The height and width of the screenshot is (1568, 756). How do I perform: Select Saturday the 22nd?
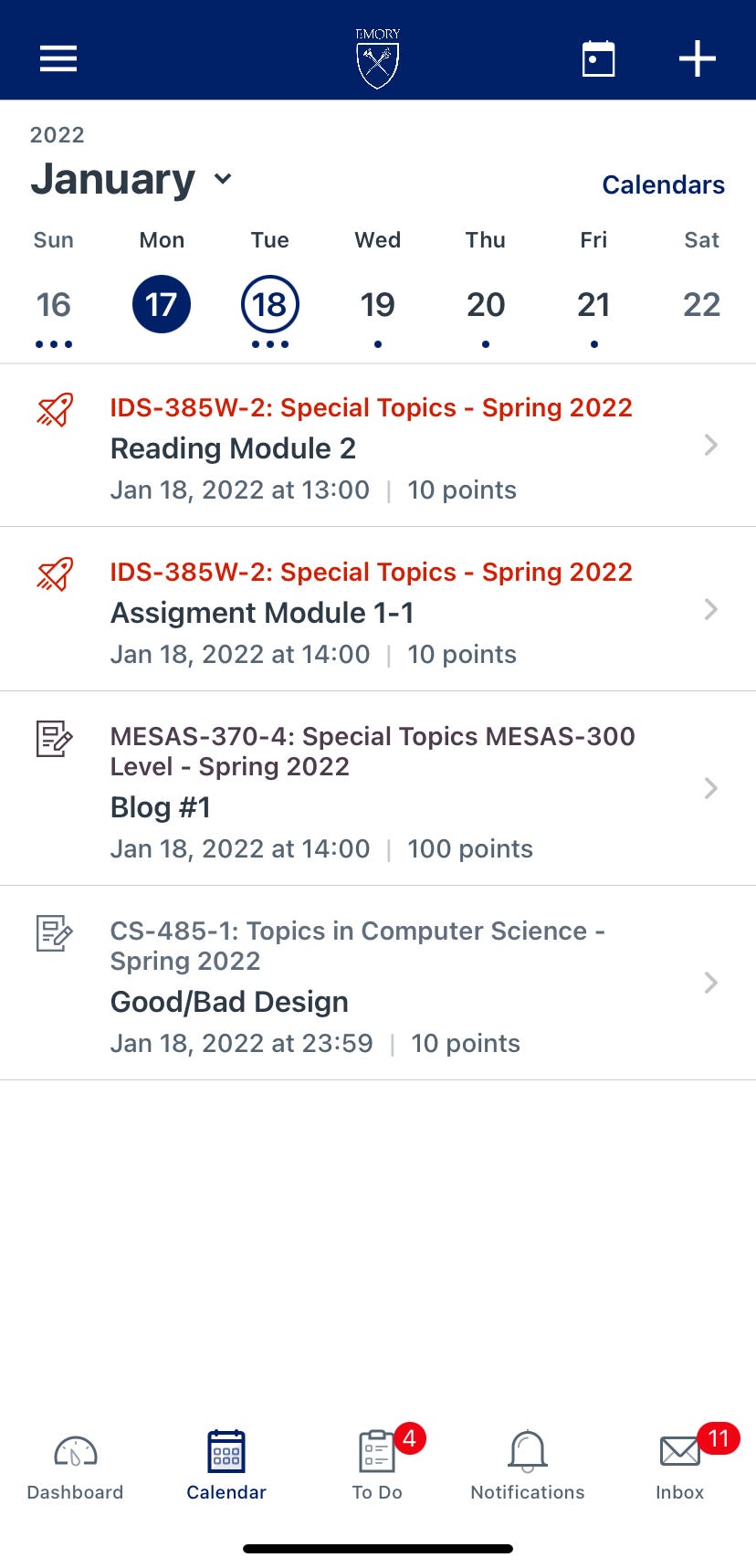pyautogui.click(x=701, y=305)
